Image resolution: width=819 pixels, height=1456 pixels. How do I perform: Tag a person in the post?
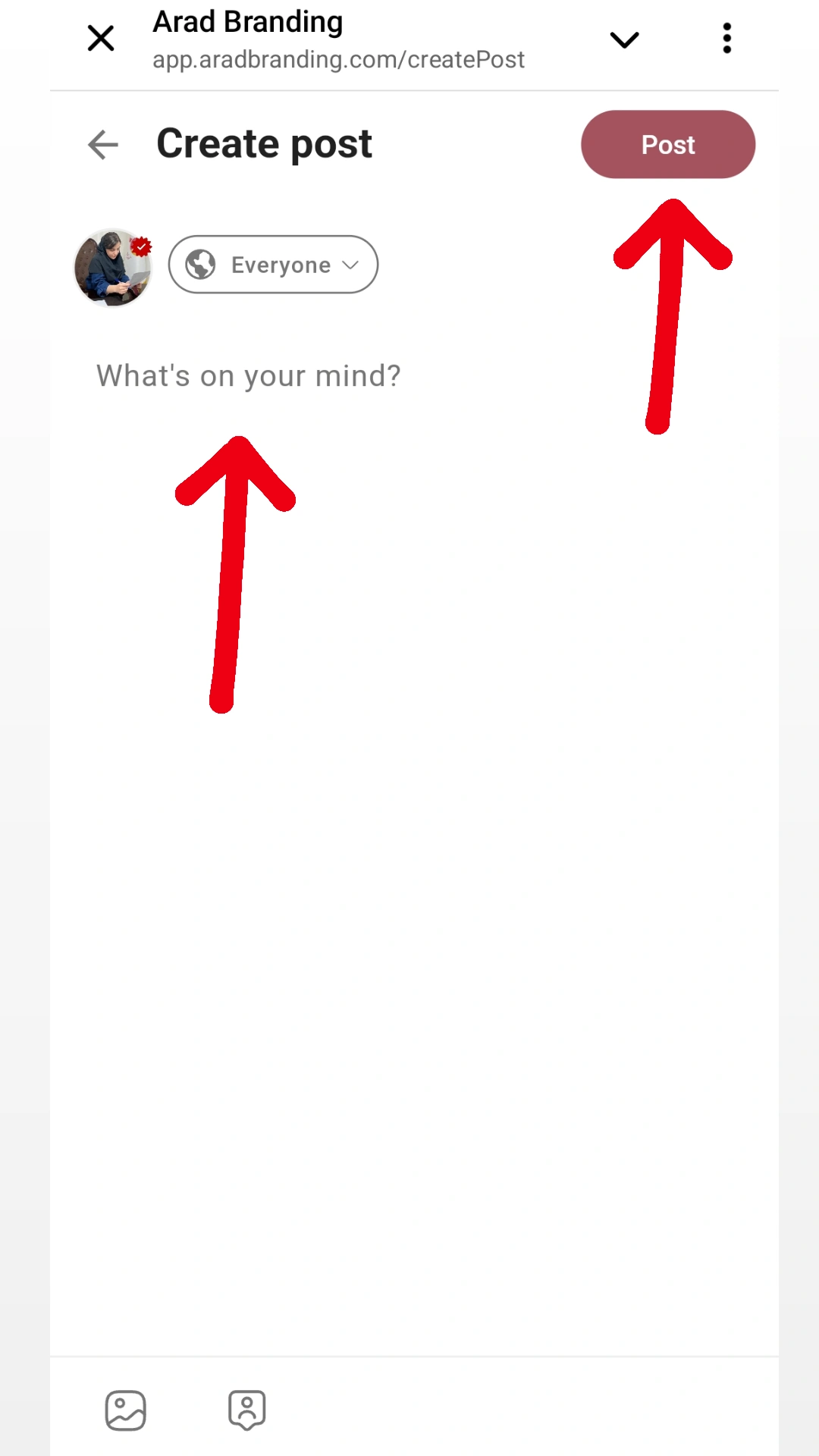coord(246,1410)
